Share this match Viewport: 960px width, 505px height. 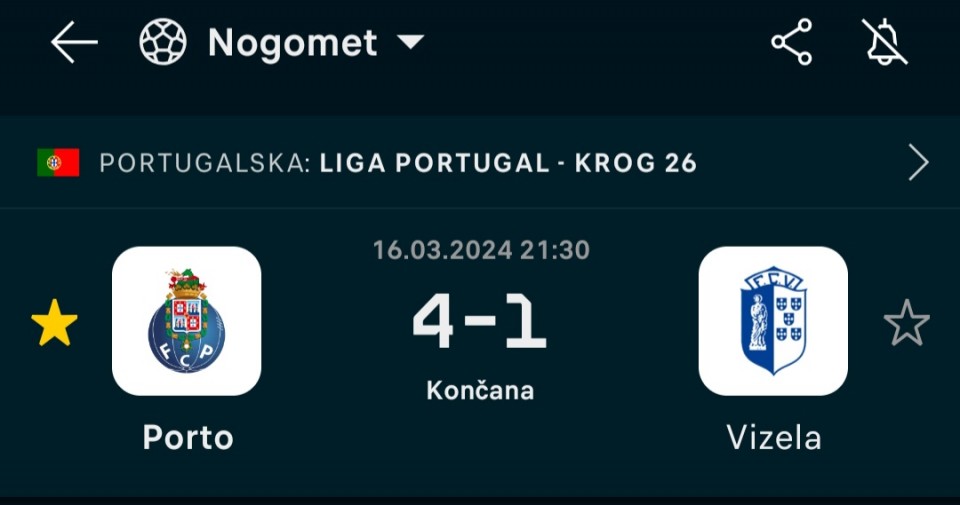tap(791, 43)
